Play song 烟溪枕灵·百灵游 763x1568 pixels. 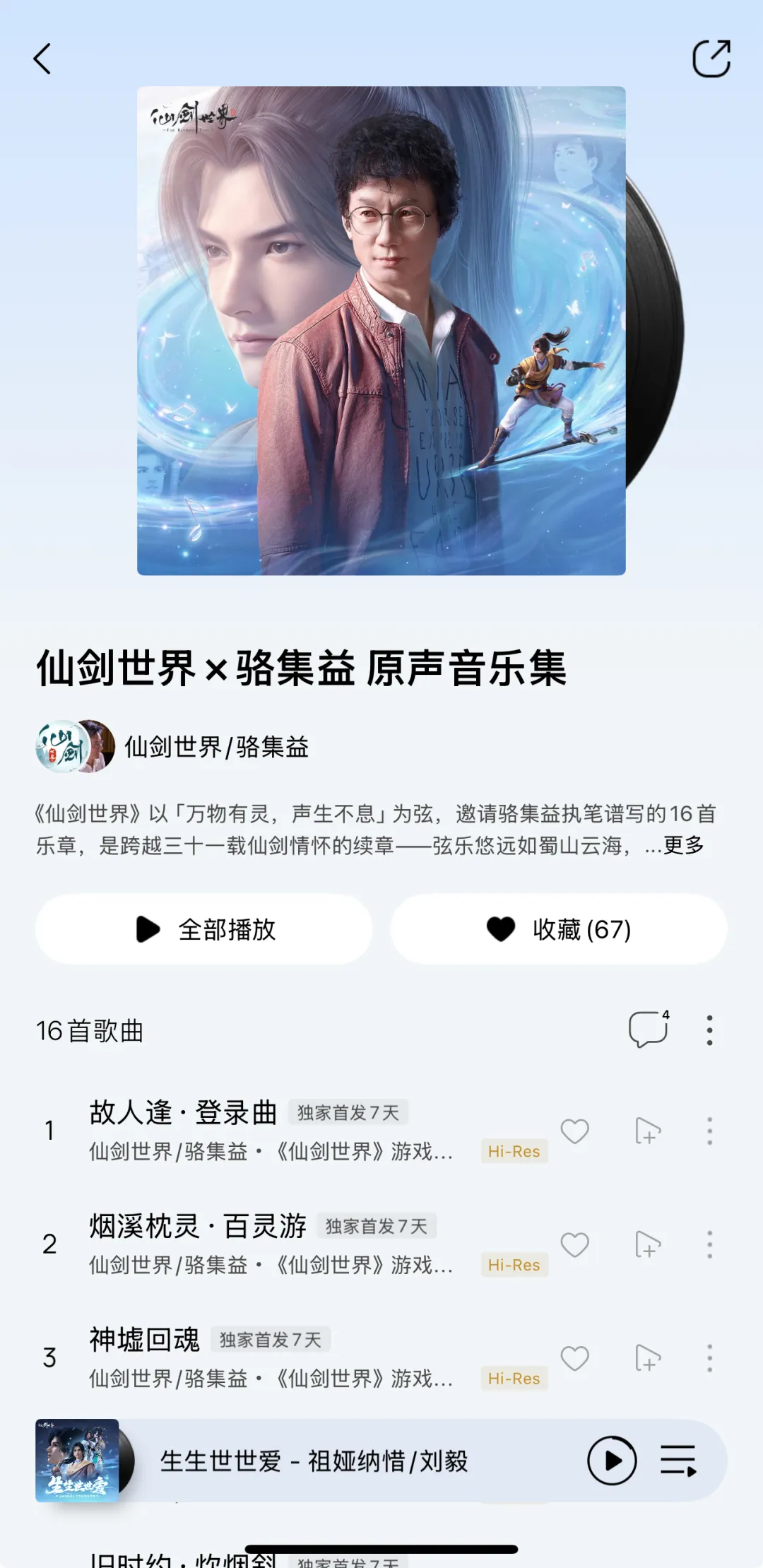(198, 1227)
